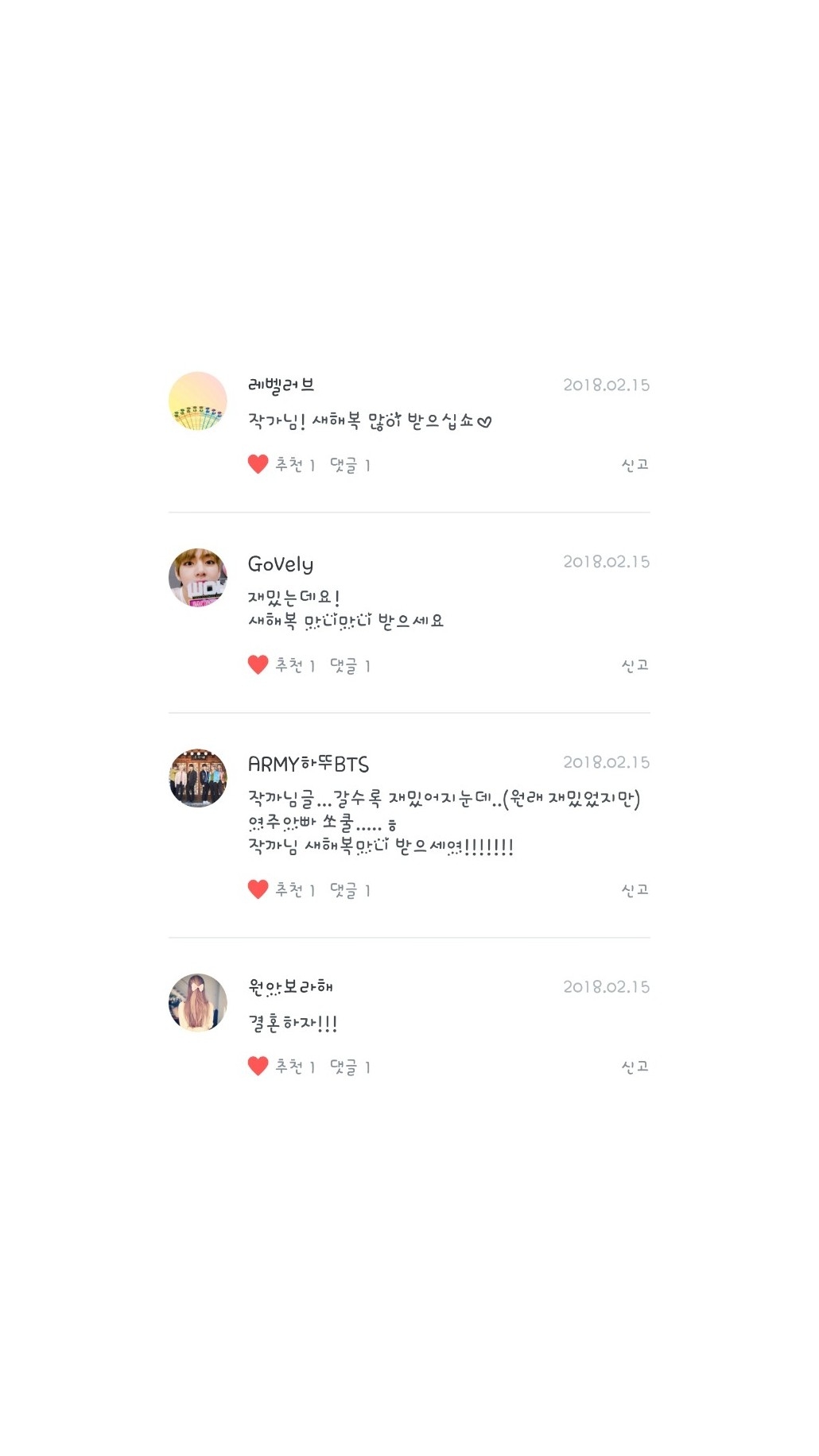Open replies under 원앙보라해's comment
This screenshot has width=819, height=1456.
[x=350, y=1067]
